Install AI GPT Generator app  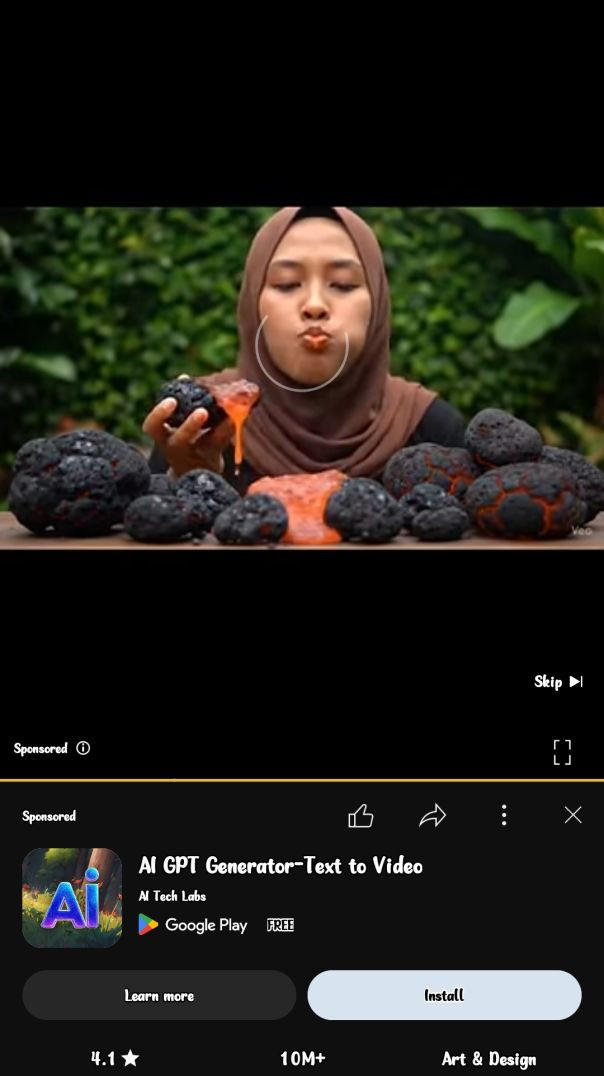[444, 995]
